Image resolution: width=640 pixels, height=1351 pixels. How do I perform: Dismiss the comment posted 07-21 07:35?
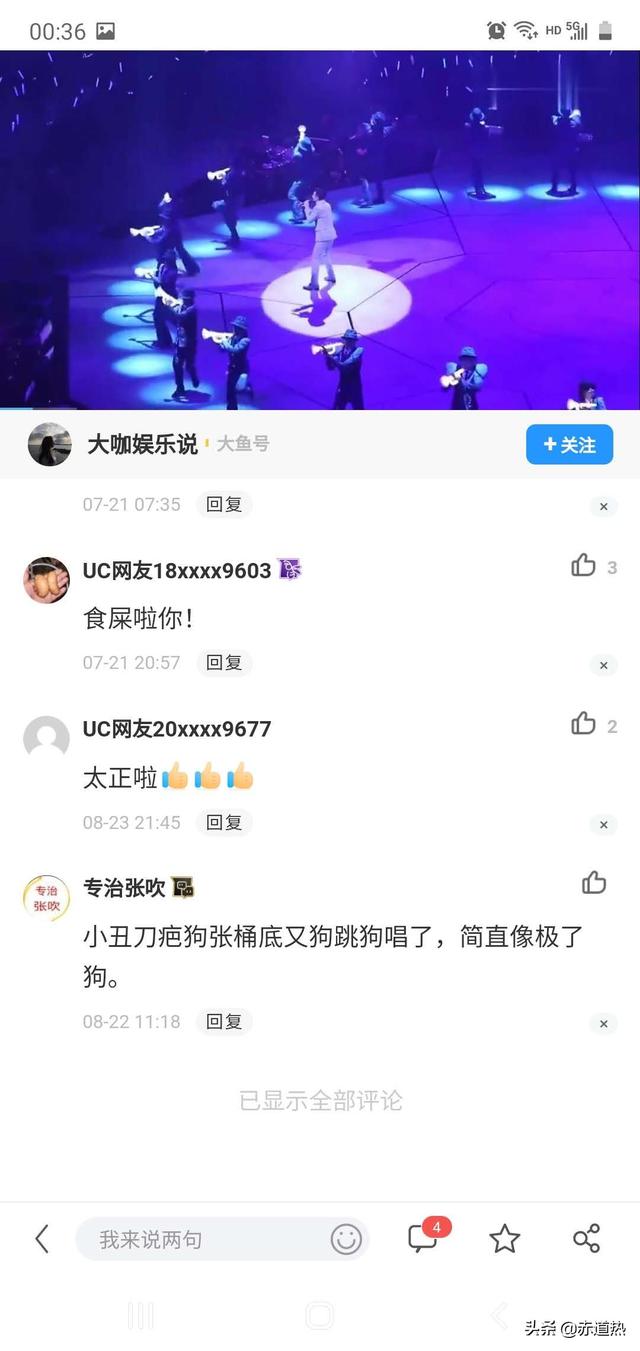coord(603,507)
